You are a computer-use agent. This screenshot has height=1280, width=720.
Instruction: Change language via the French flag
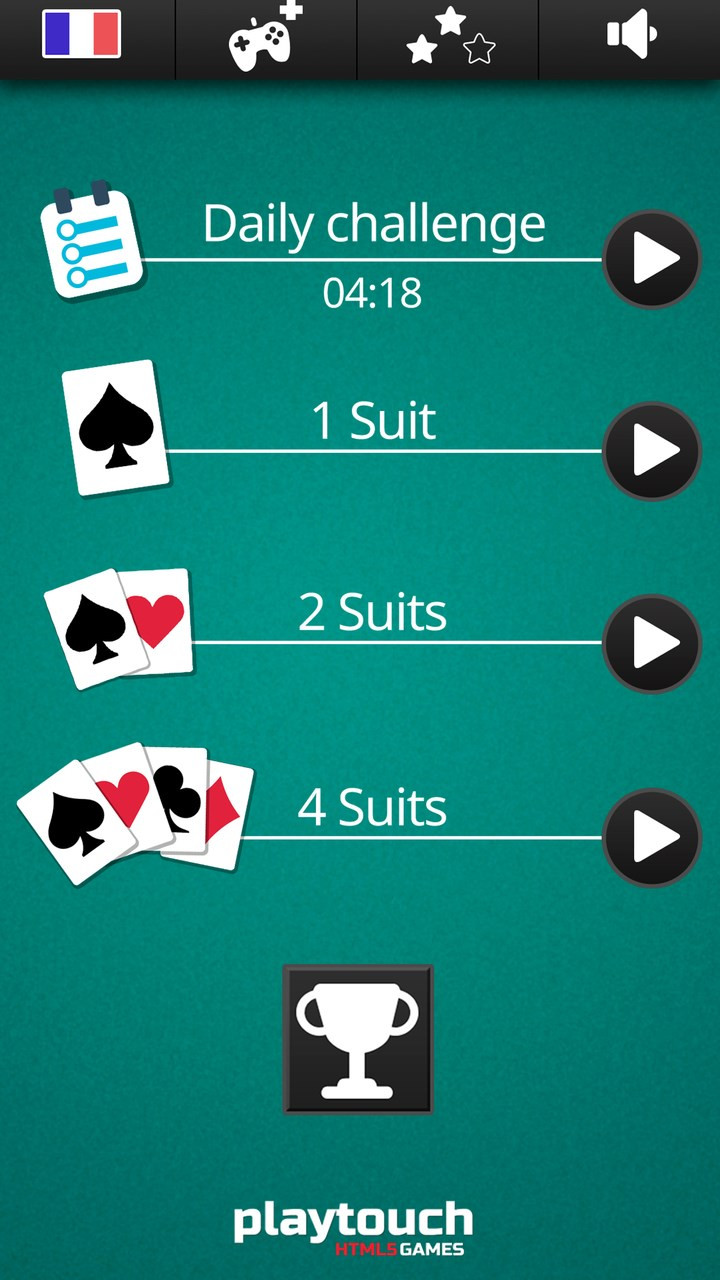[82, 35]
